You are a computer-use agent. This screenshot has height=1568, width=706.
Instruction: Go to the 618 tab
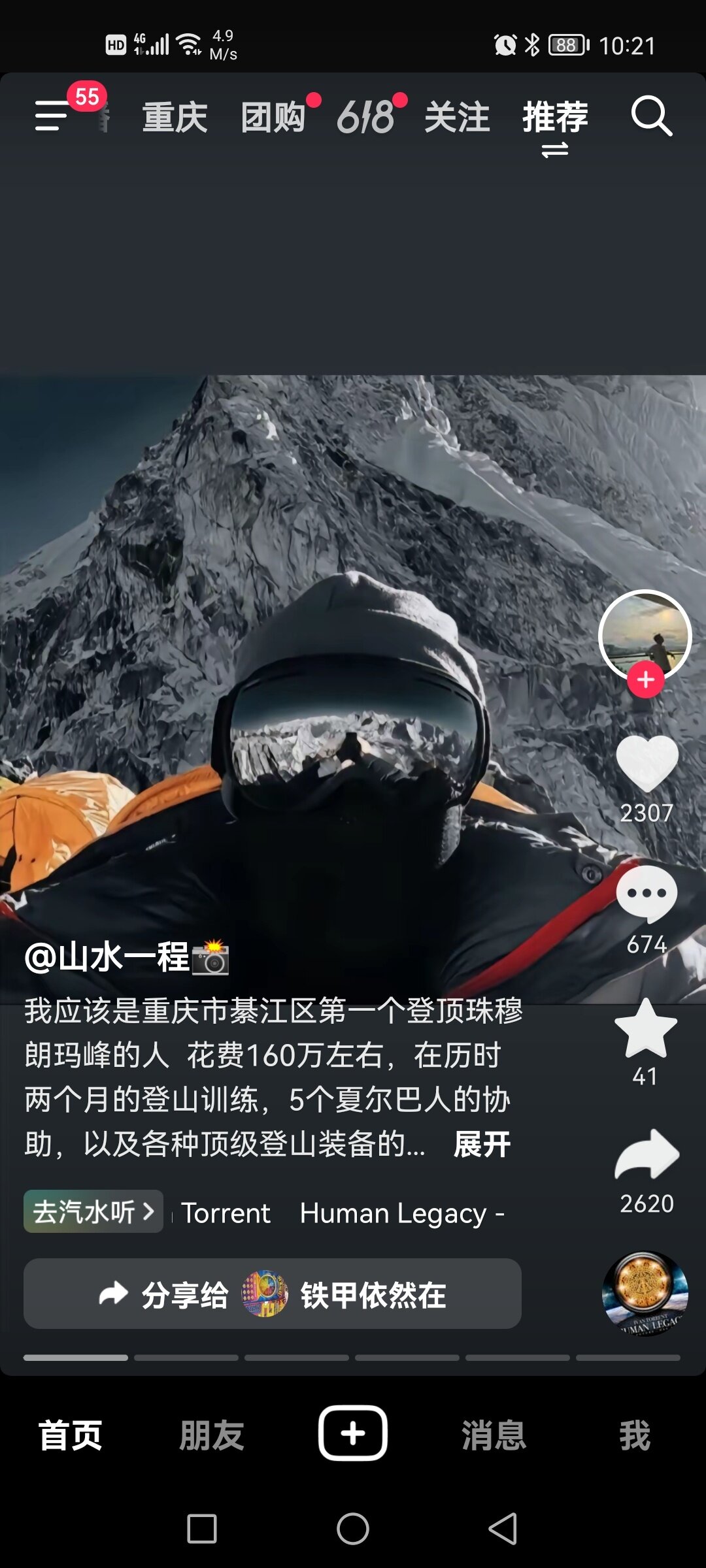(x=365, y=118)
